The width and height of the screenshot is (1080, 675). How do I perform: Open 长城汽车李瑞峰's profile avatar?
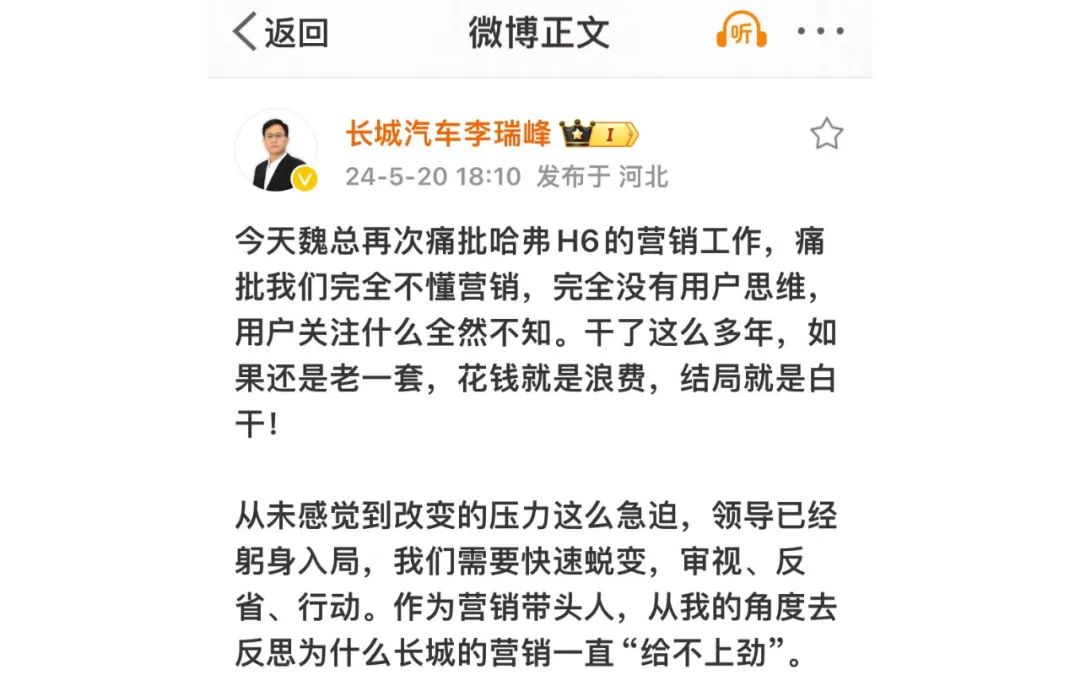pyautogui.click(x=277, y=151)
